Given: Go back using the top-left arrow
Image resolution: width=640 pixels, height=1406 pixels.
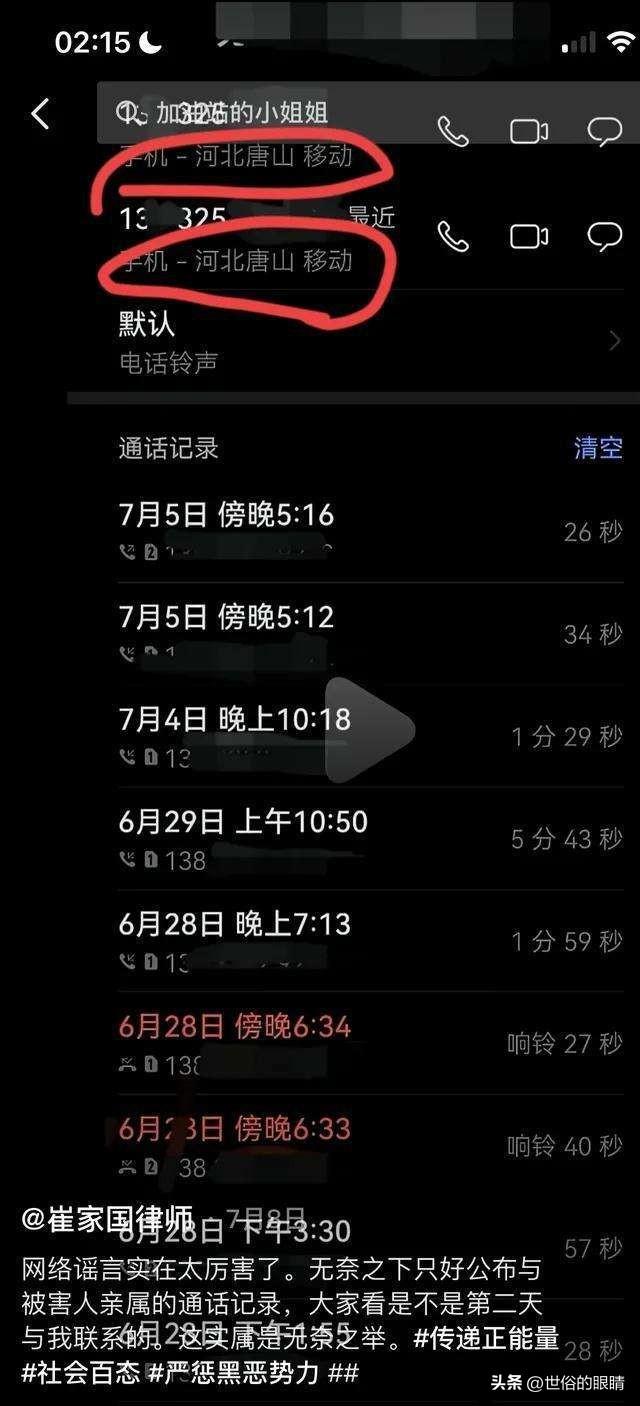Looking at the screenshot, I should tap(40, 114).
